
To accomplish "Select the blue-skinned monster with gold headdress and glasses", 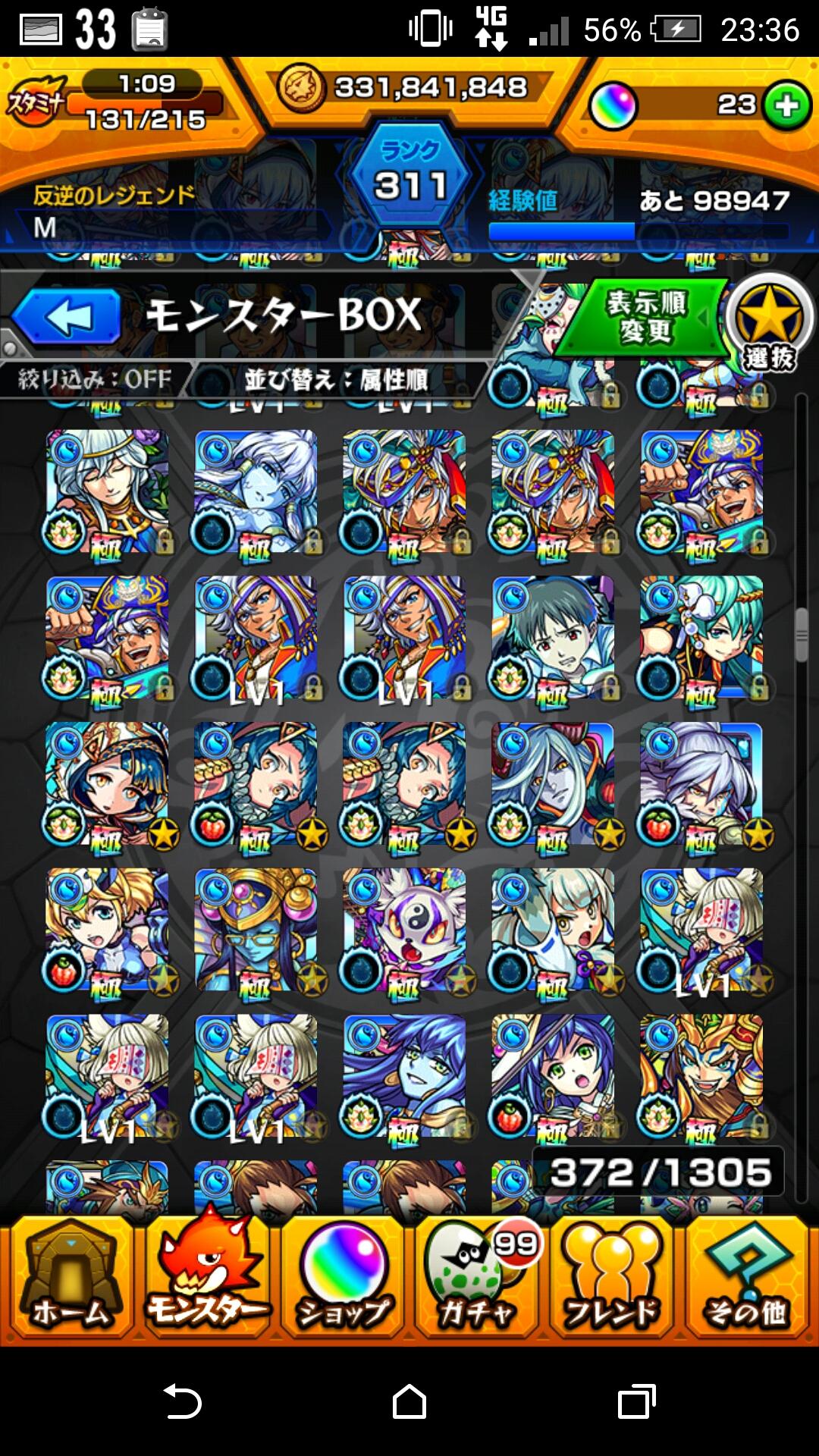I will tap(256, 930).
